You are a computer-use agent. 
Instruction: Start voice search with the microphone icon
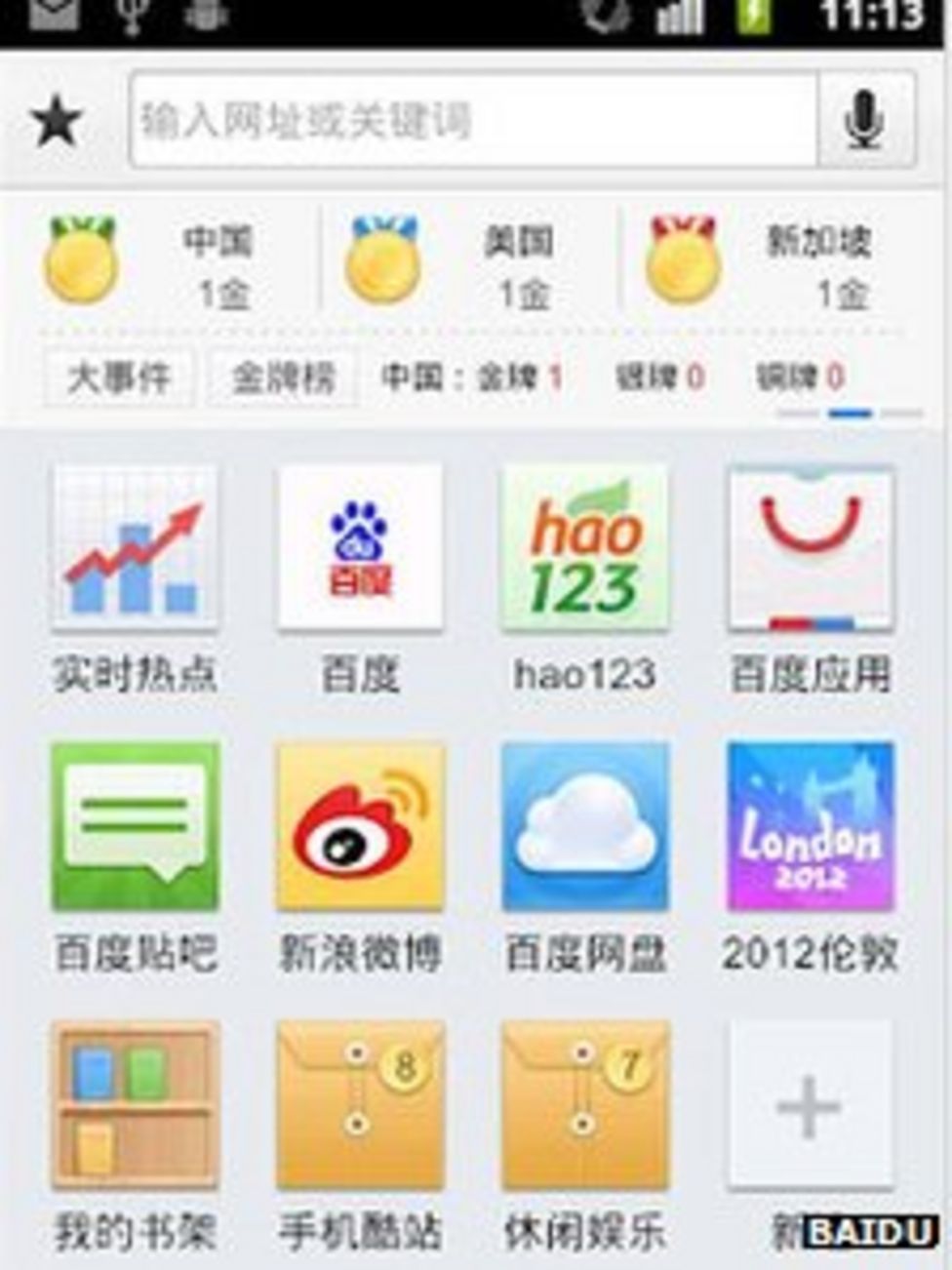(864, 120)
